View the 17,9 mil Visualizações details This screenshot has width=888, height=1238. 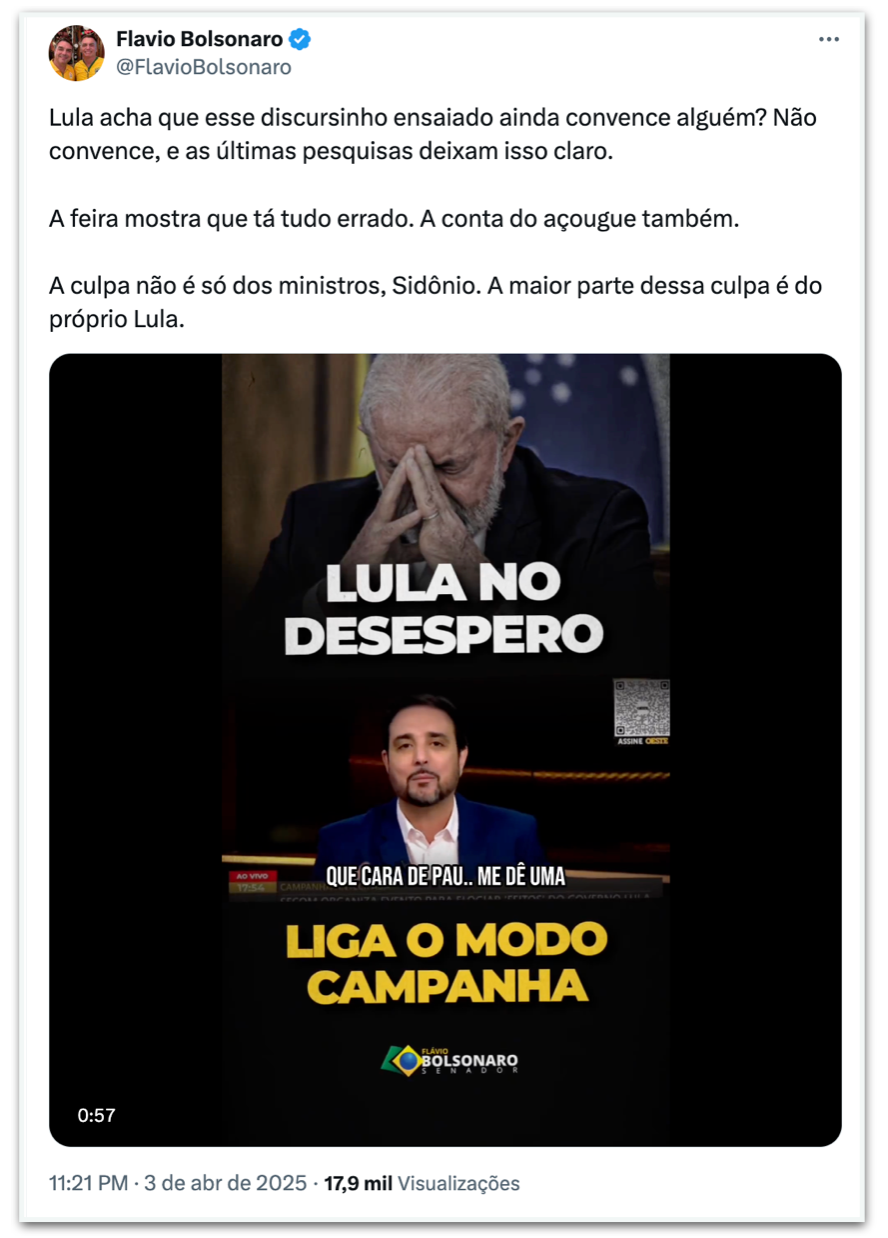click(421, 1183)
